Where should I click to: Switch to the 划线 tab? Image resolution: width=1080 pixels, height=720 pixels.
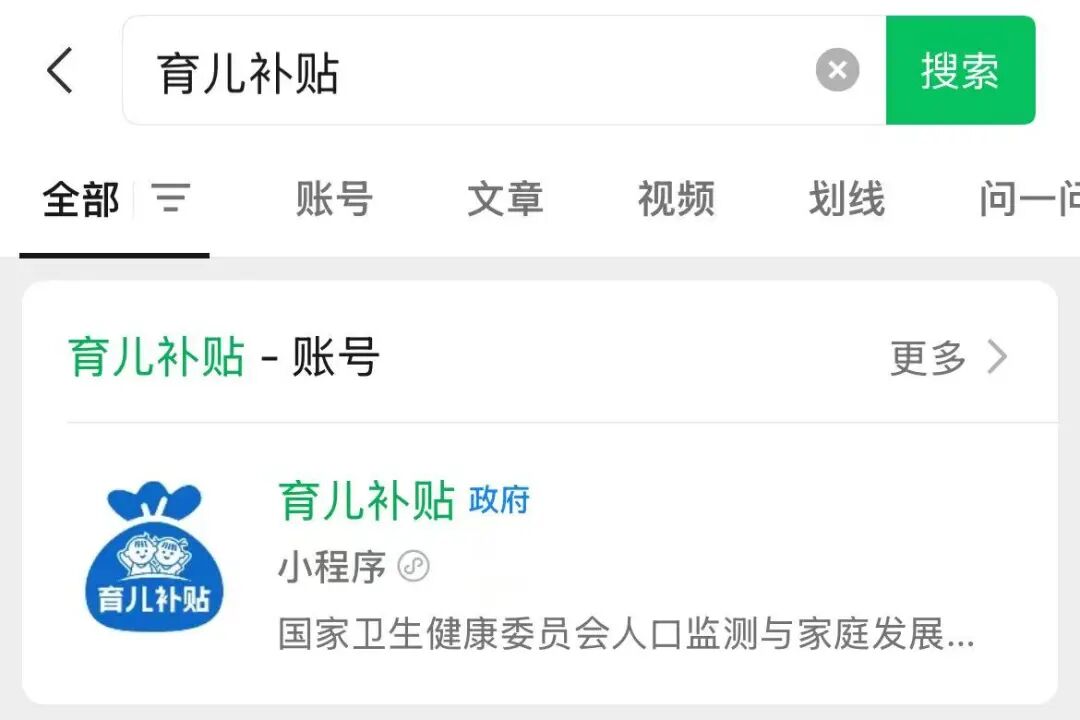click(x=847, y=199)
